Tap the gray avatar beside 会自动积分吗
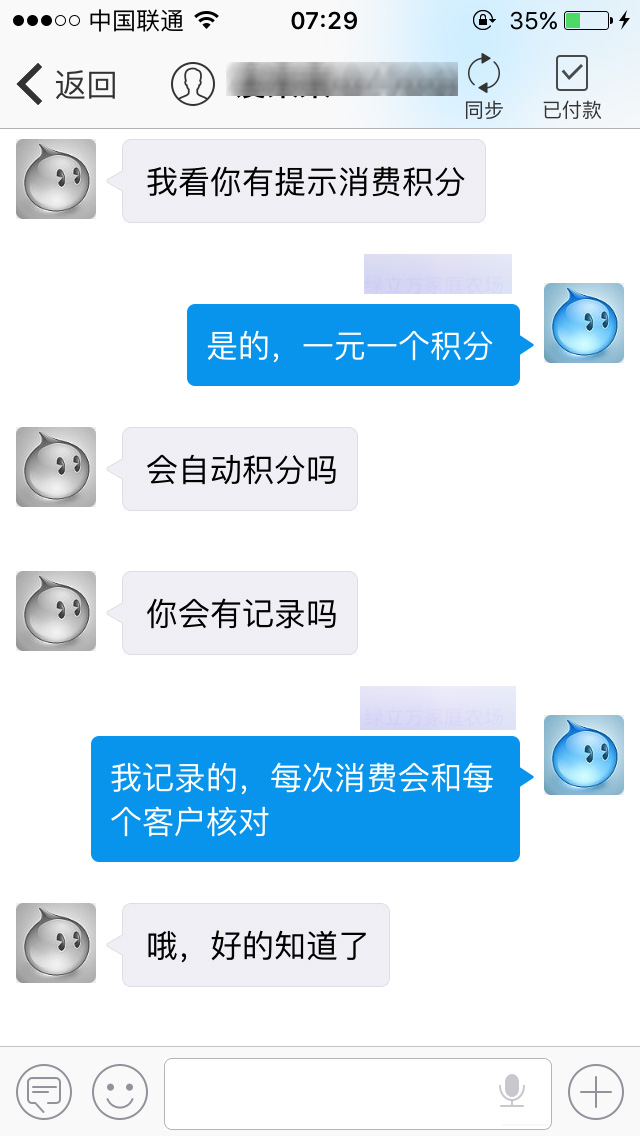Viewport: 640px width, 1136px height. pos(56,467)
